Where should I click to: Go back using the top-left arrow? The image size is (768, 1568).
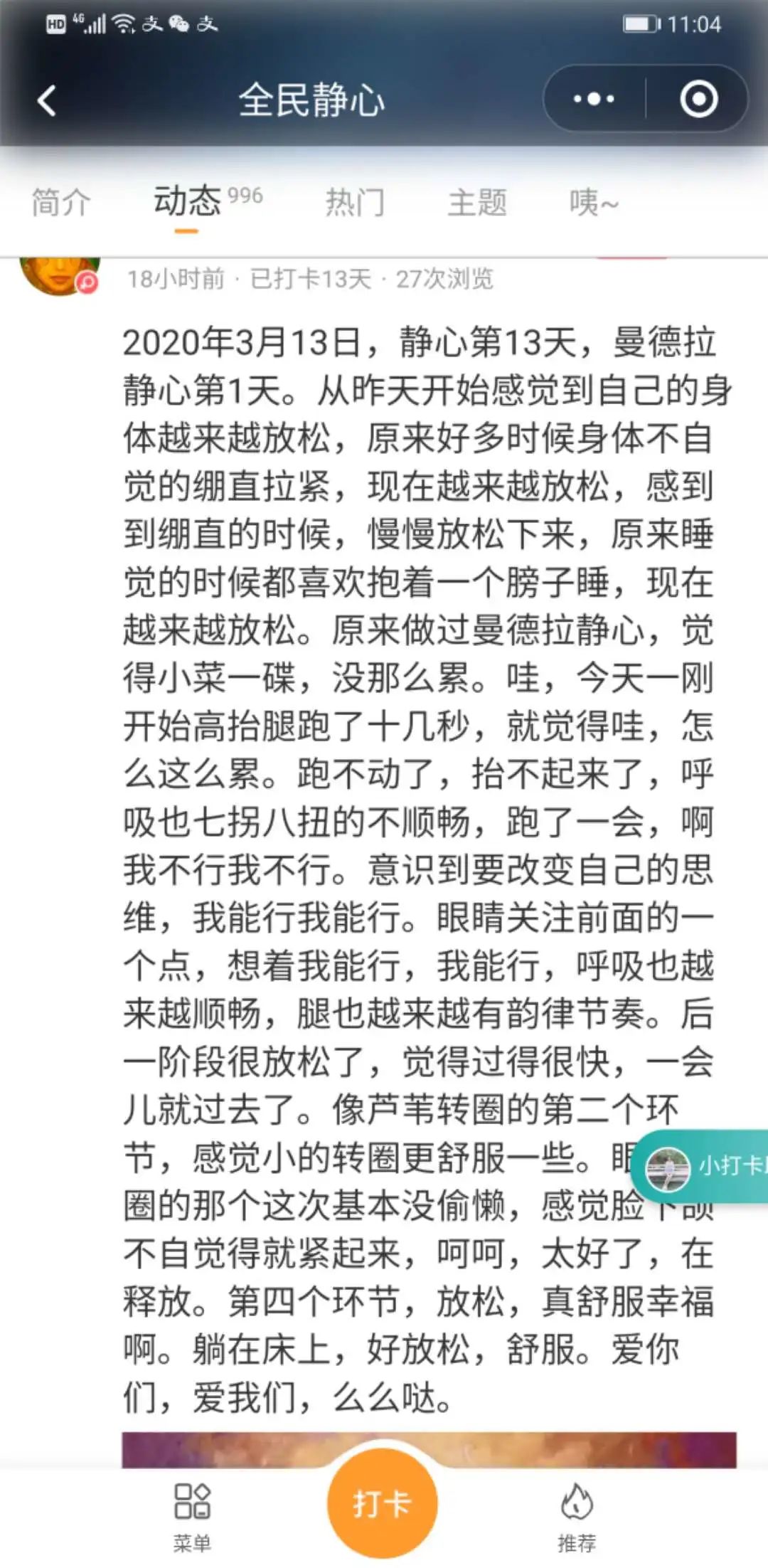click(47, 100)
